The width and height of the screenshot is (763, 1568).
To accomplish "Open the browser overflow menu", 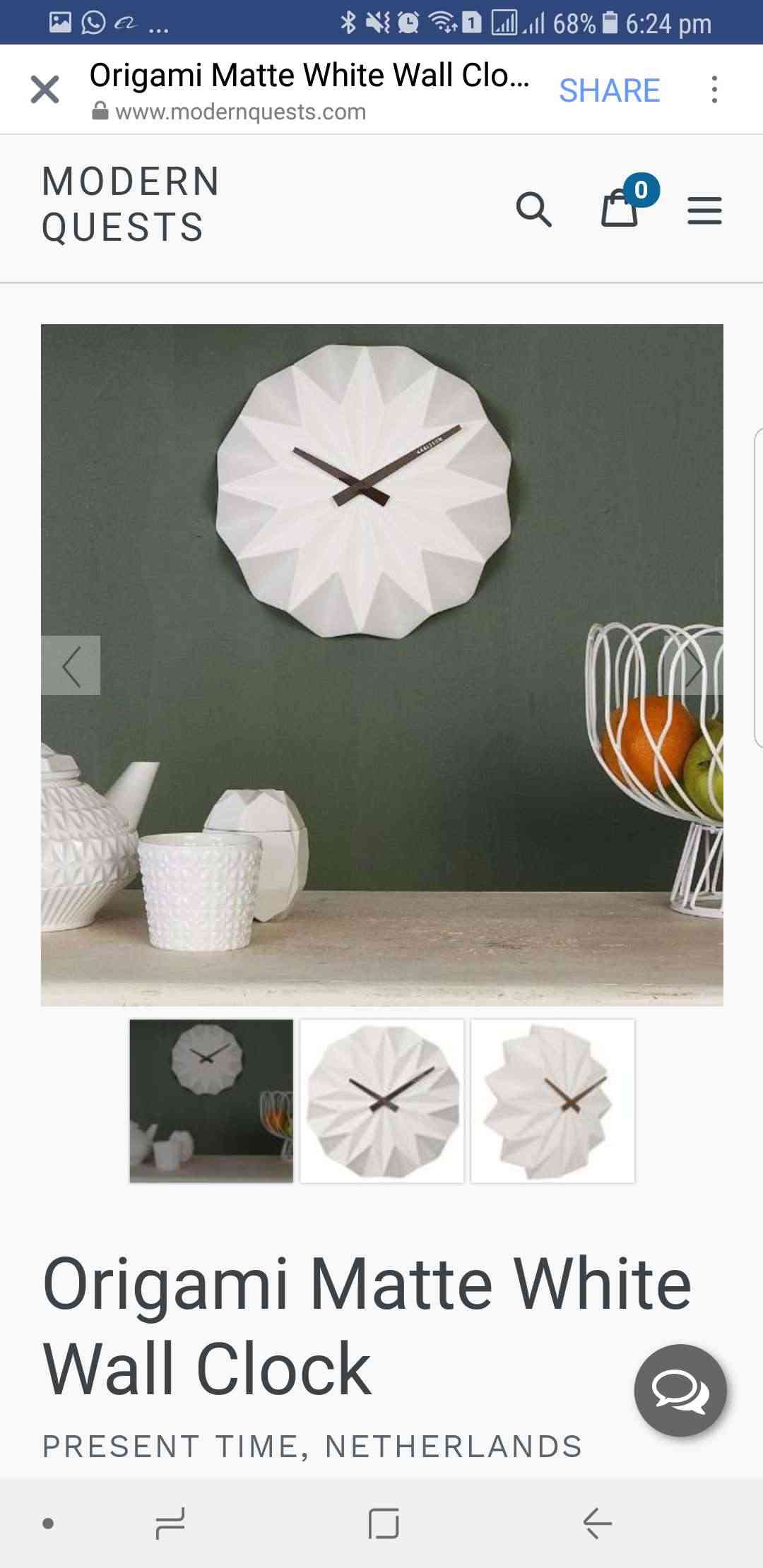I will (714, 90).
